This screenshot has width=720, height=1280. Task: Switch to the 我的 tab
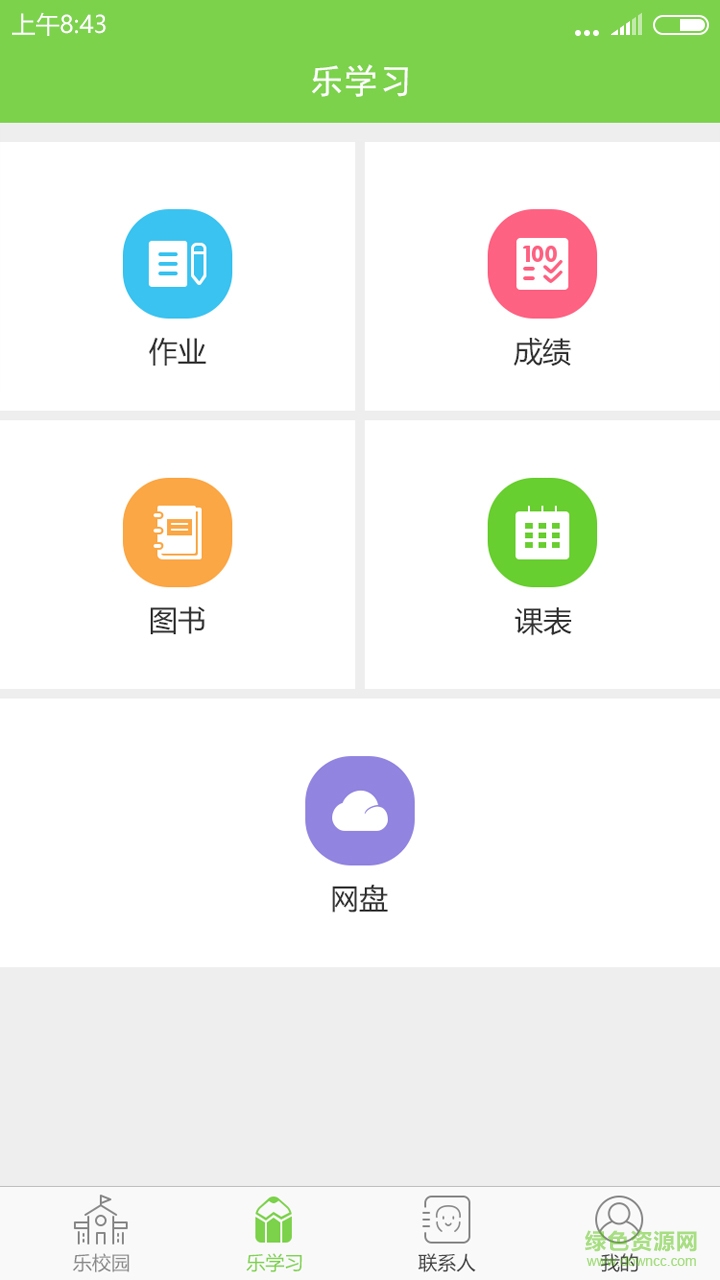(620, 1232)
